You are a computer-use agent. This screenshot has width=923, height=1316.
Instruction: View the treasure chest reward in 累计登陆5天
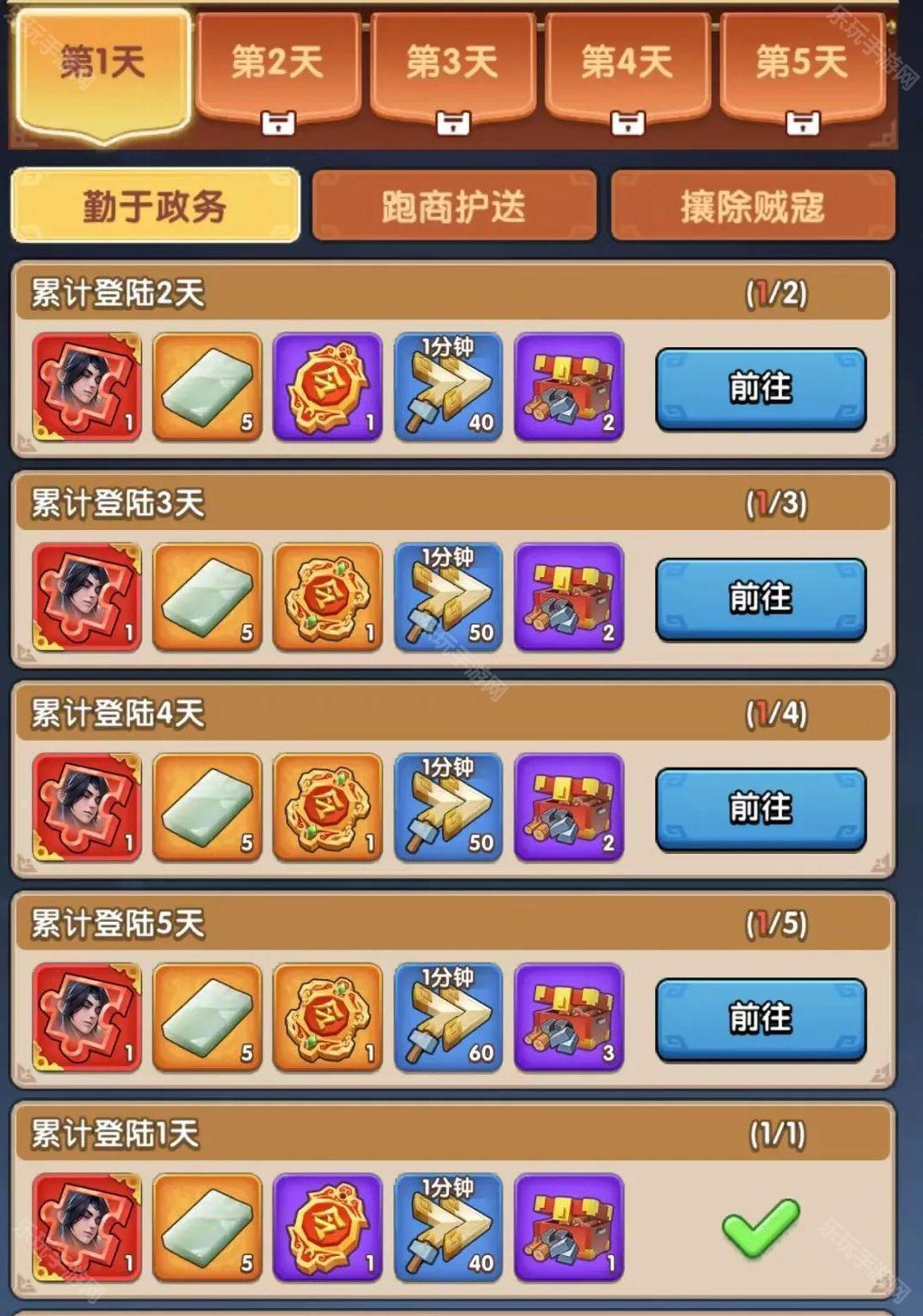click(569, 1017)
